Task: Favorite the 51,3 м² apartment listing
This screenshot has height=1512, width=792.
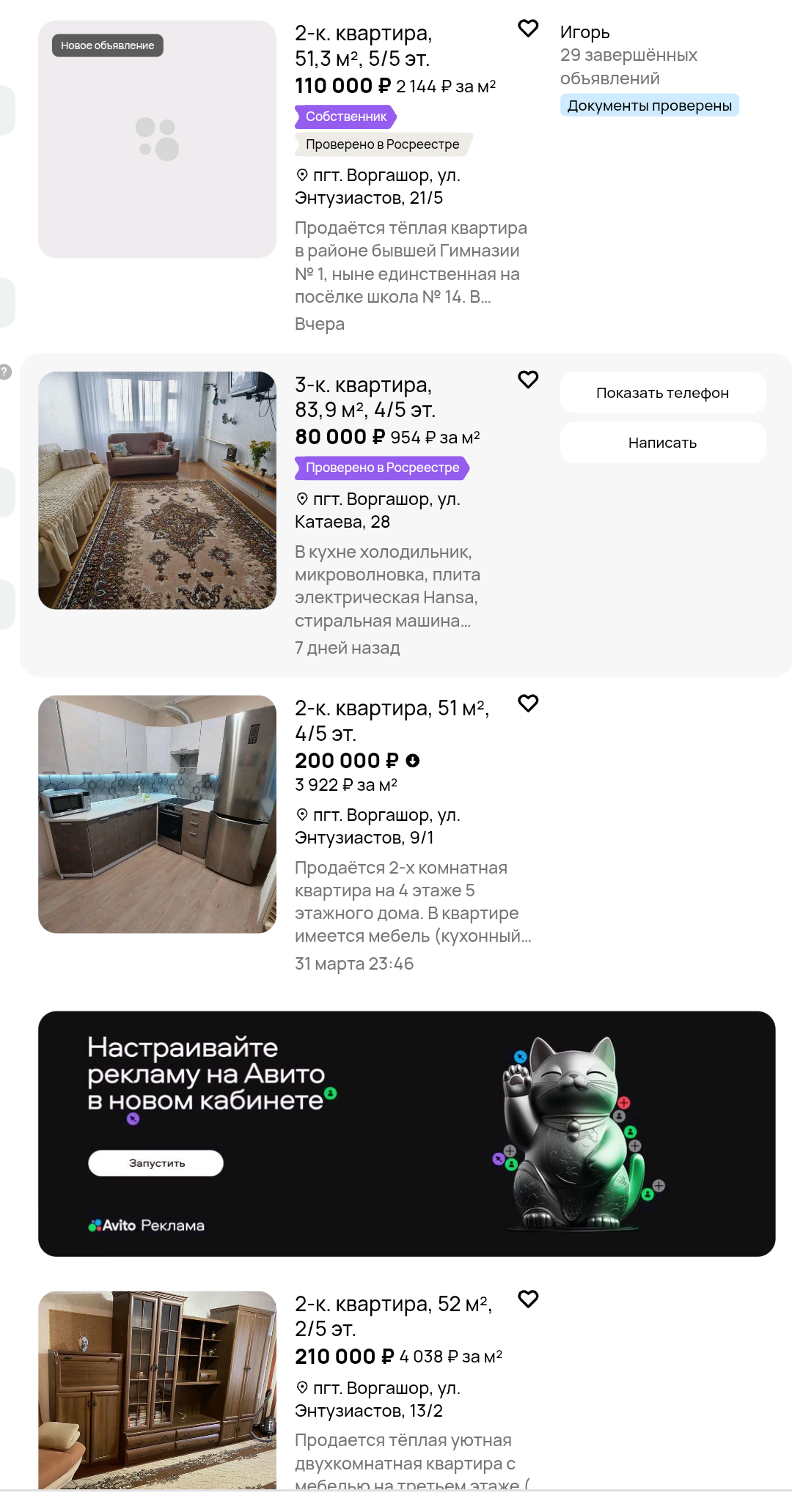Action: [x=528, y=29]
